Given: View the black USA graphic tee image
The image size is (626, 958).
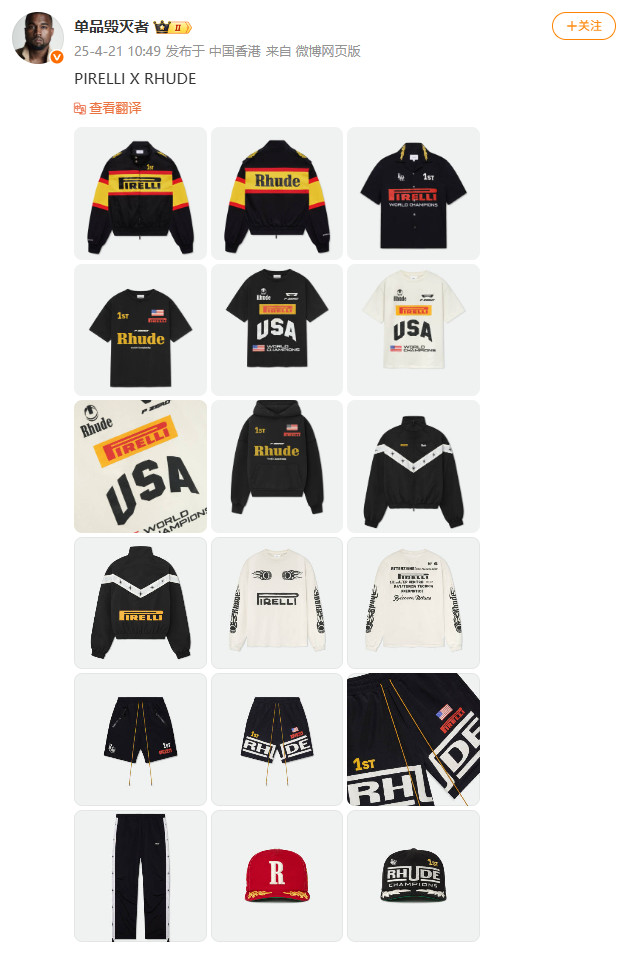Looking at the screenshot, I should click(x=276, y=330).
